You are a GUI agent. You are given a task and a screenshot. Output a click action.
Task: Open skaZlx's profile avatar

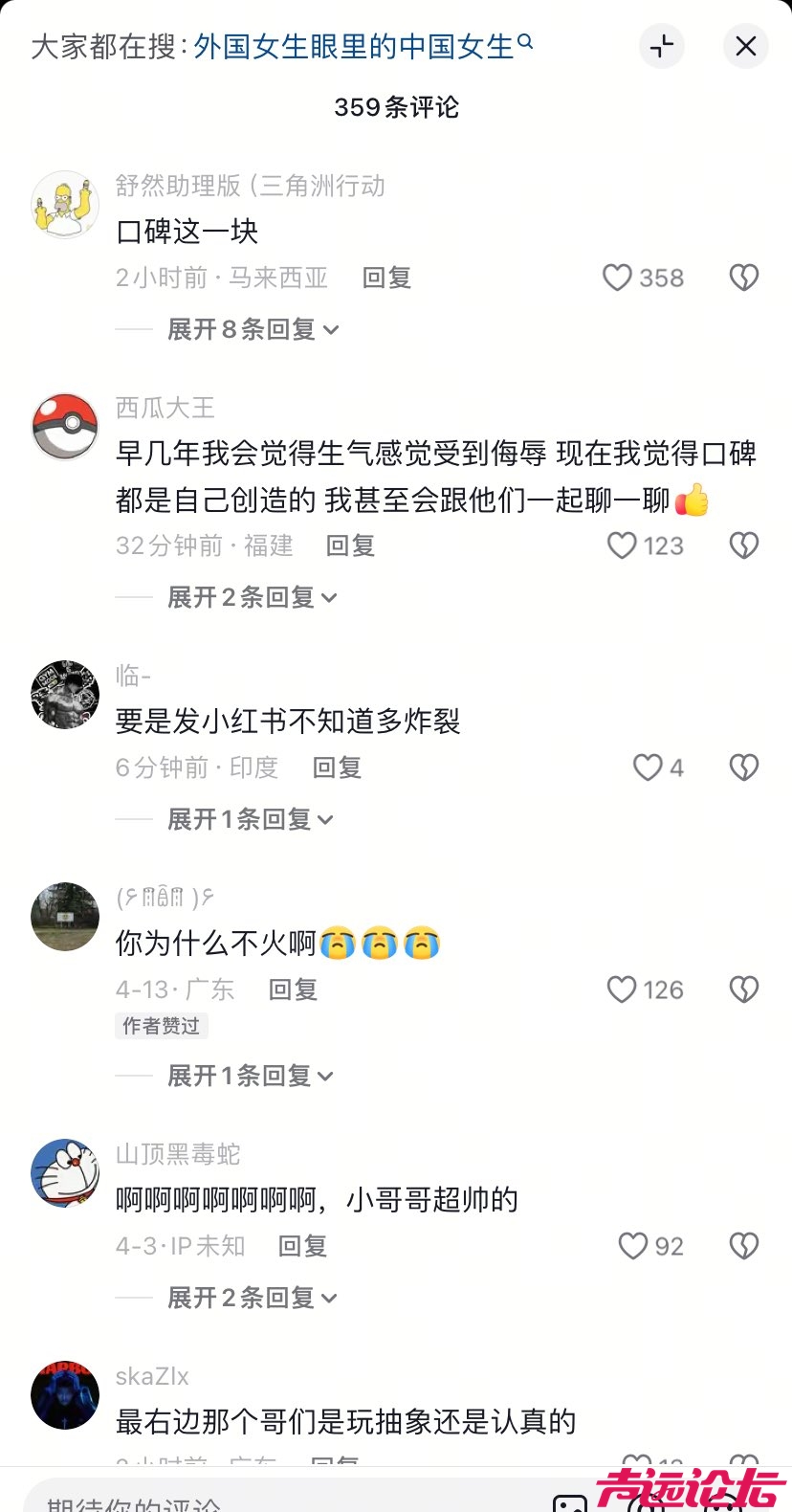(65, 1395)
